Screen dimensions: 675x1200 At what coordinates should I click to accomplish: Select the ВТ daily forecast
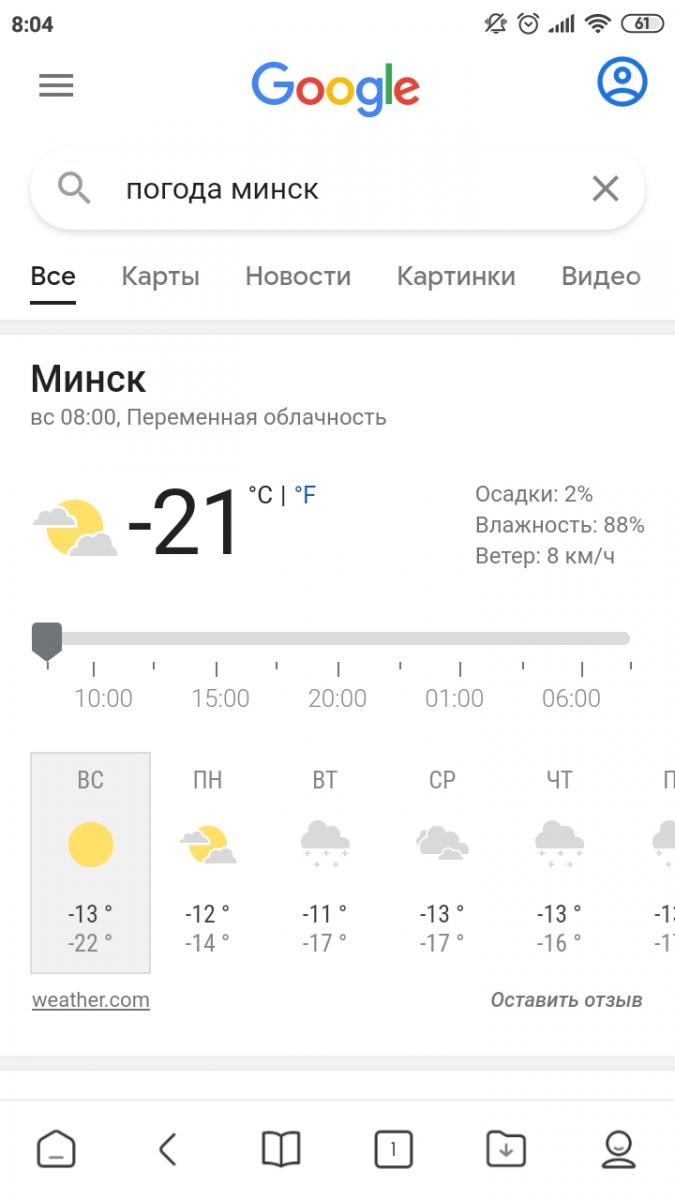(324, 862)
